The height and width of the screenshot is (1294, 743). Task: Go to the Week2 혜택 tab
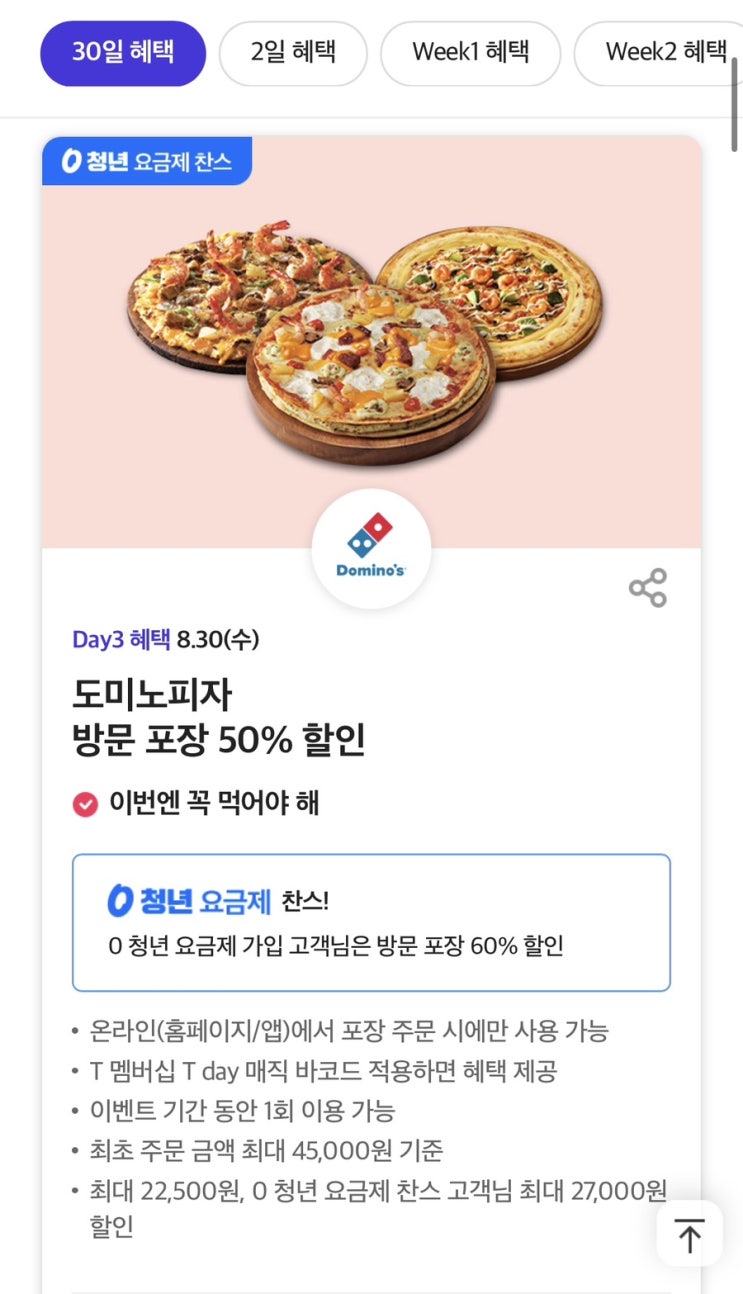pos(664,53)
